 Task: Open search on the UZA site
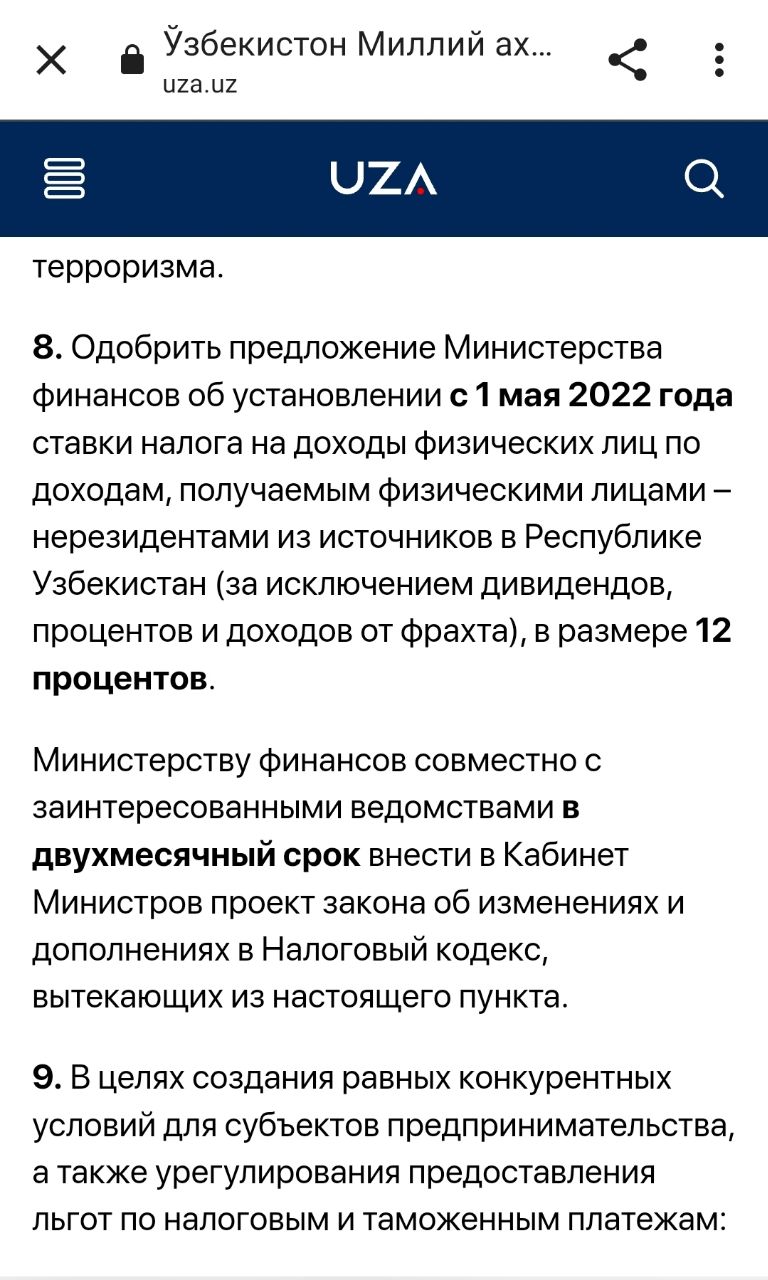[x=703, y=180]
